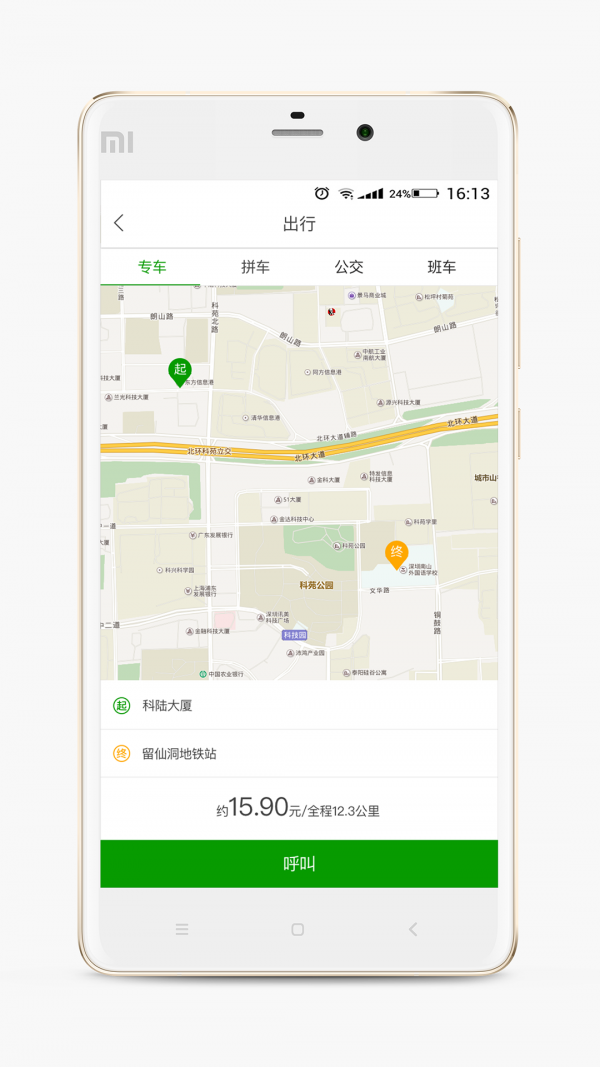Open the 班车 tab
Screen dimensions: 600x1067
[x=442, y=267]
